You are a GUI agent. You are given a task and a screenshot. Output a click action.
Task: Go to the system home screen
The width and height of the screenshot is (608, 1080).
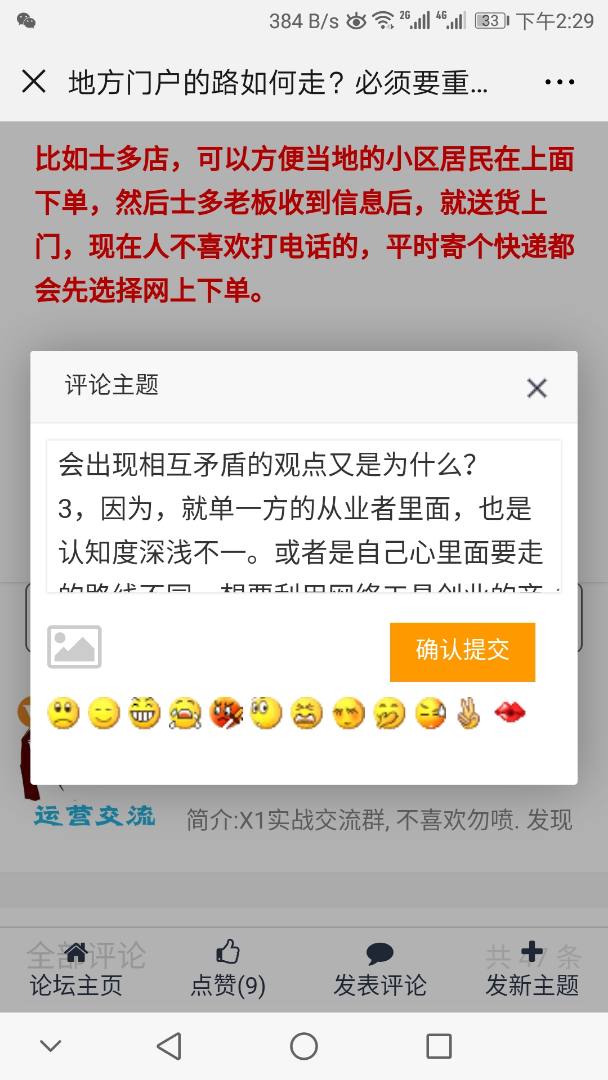click(304, 1046)
